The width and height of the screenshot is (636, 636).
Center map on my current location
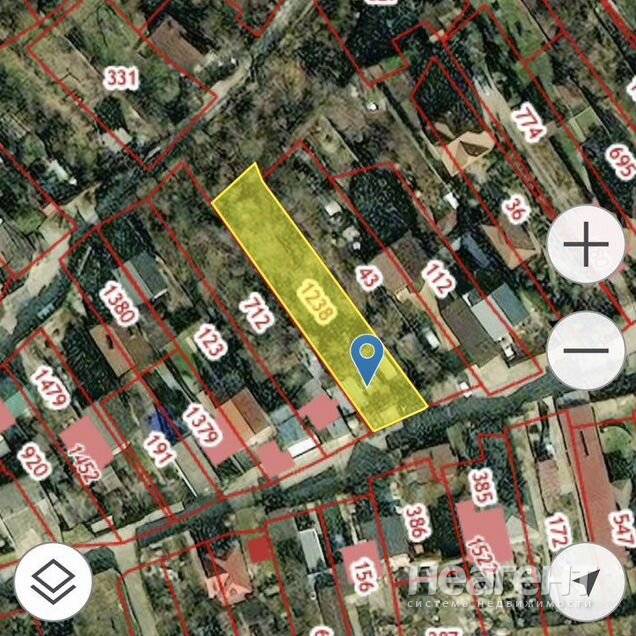pyautogui.click(x=588, y=581)
